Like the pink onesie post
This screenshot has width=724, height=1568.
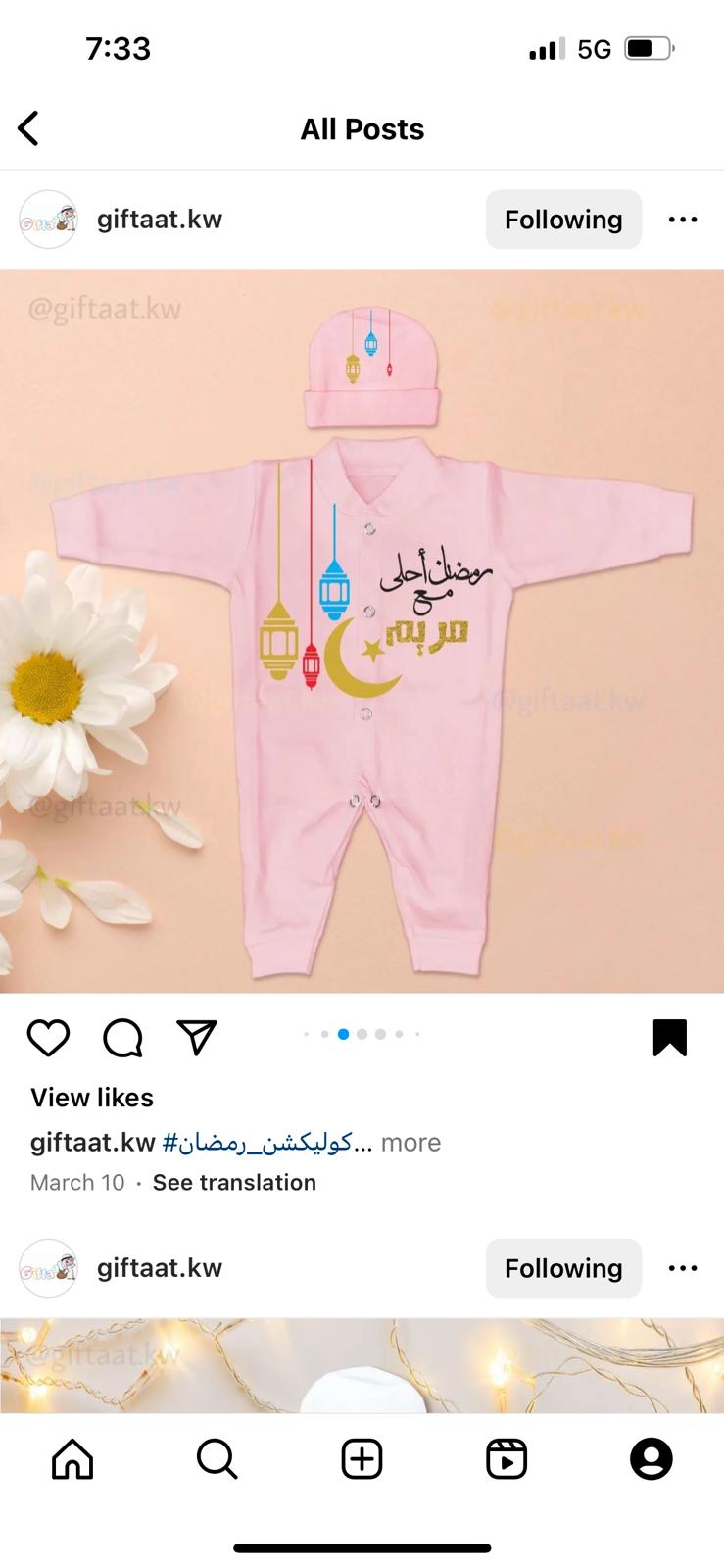click(48, 1038)
